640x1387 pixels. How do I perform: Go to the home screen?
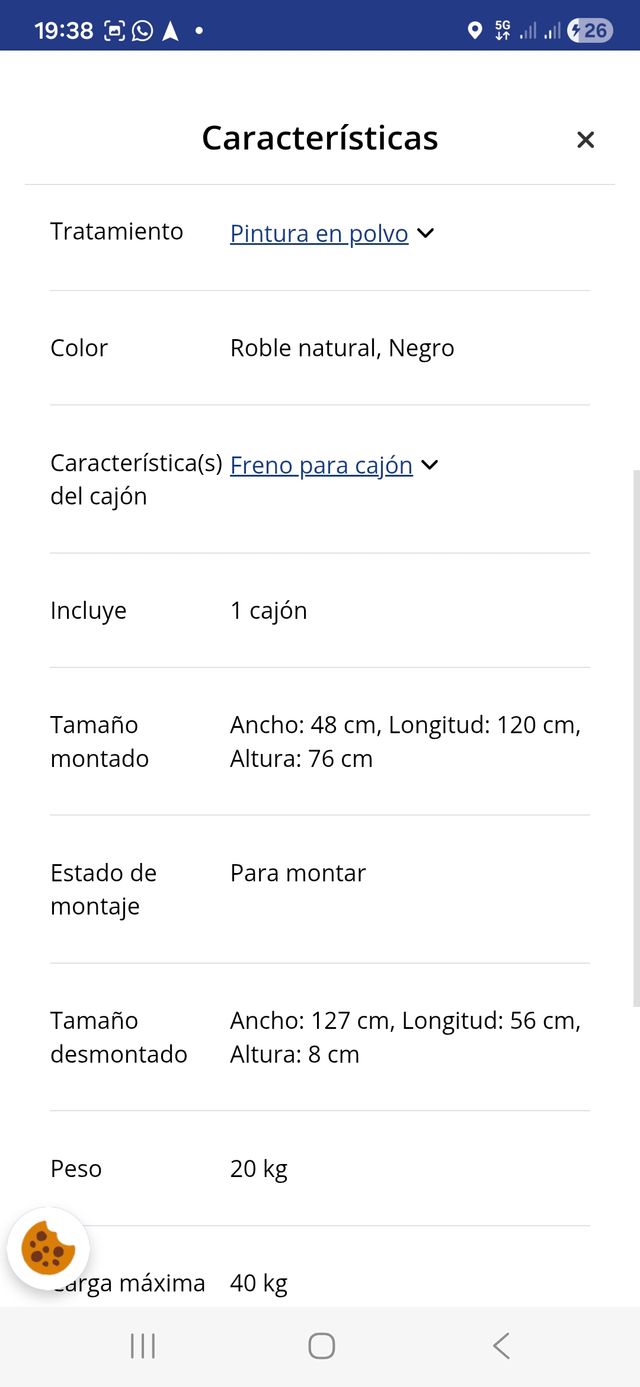point(321,1346)
